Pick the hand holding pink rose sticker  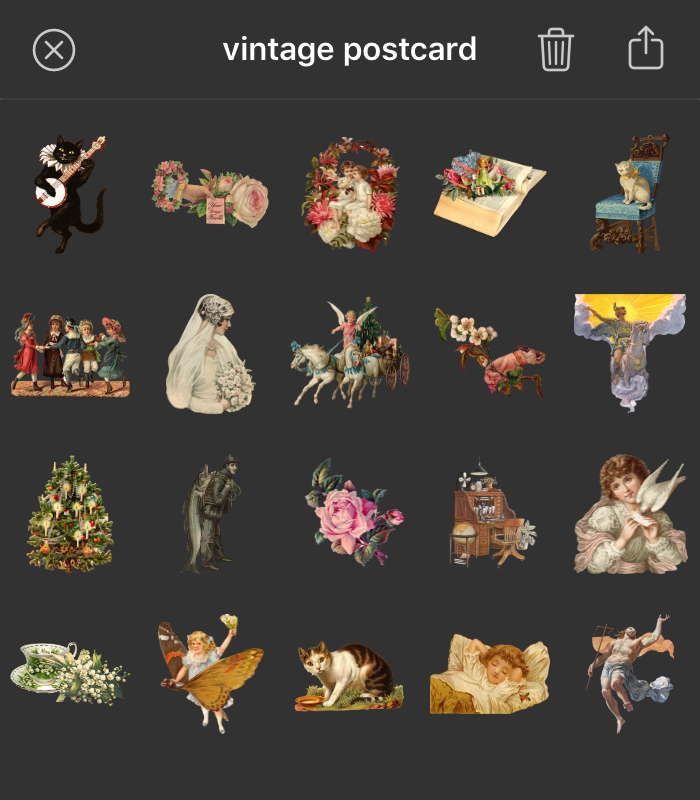211,194
